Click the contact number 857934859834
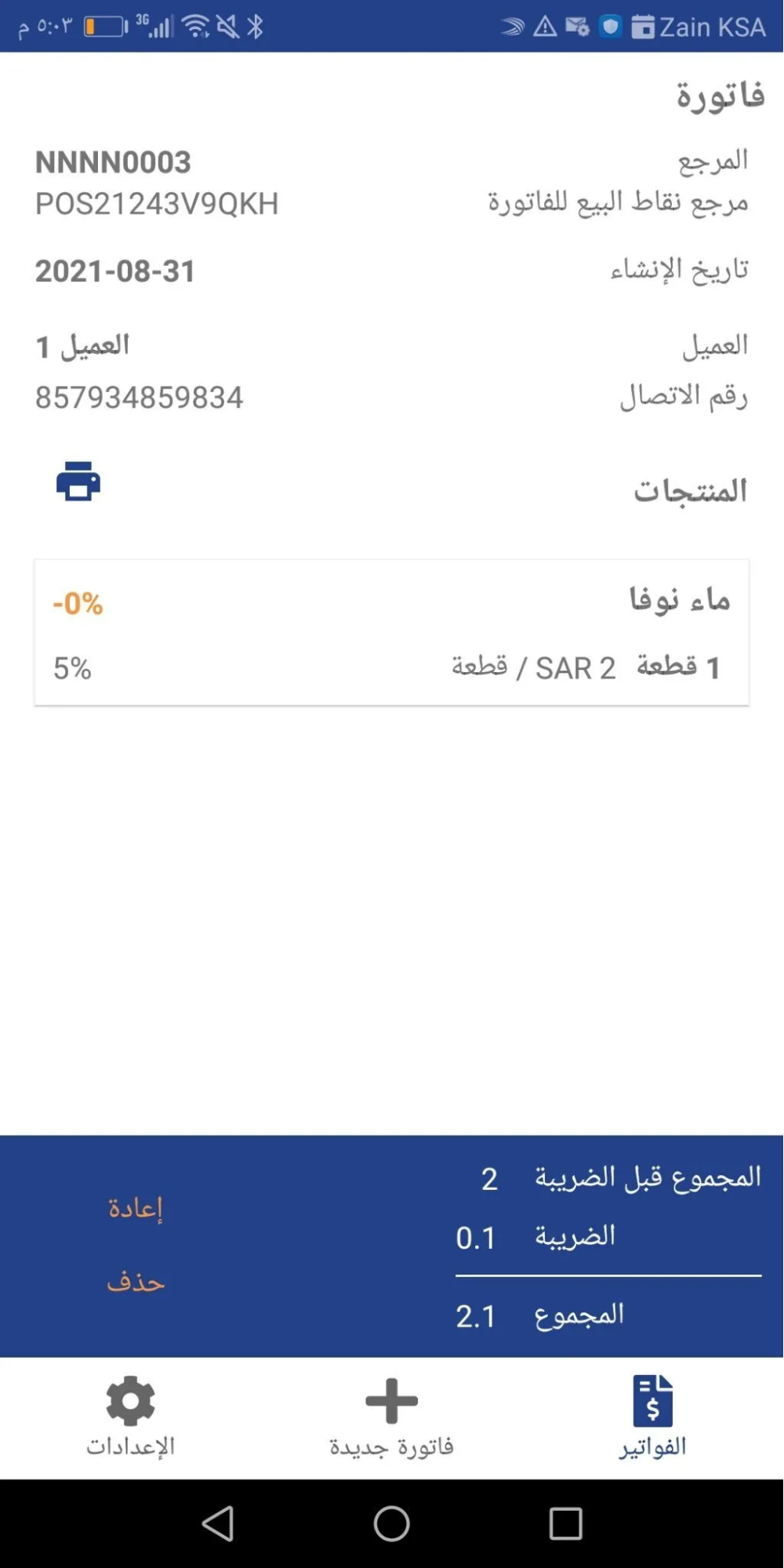This screenshot has width=784, height=1568. (140, 397)
